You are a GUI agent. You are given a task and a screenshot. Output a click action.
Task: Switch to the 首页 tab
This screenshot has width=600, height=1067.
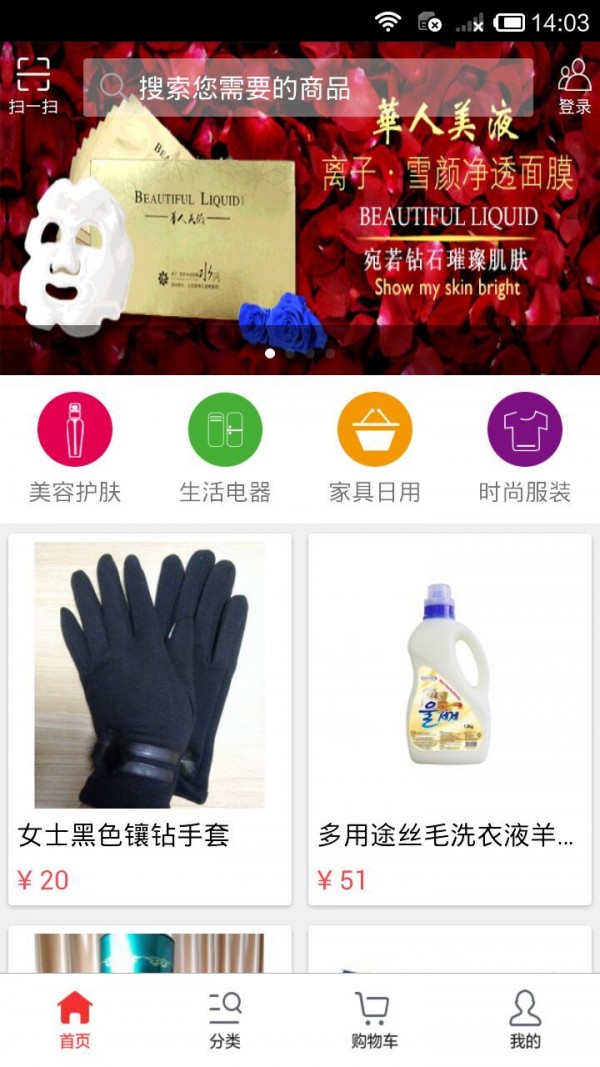coord(75,1019)
